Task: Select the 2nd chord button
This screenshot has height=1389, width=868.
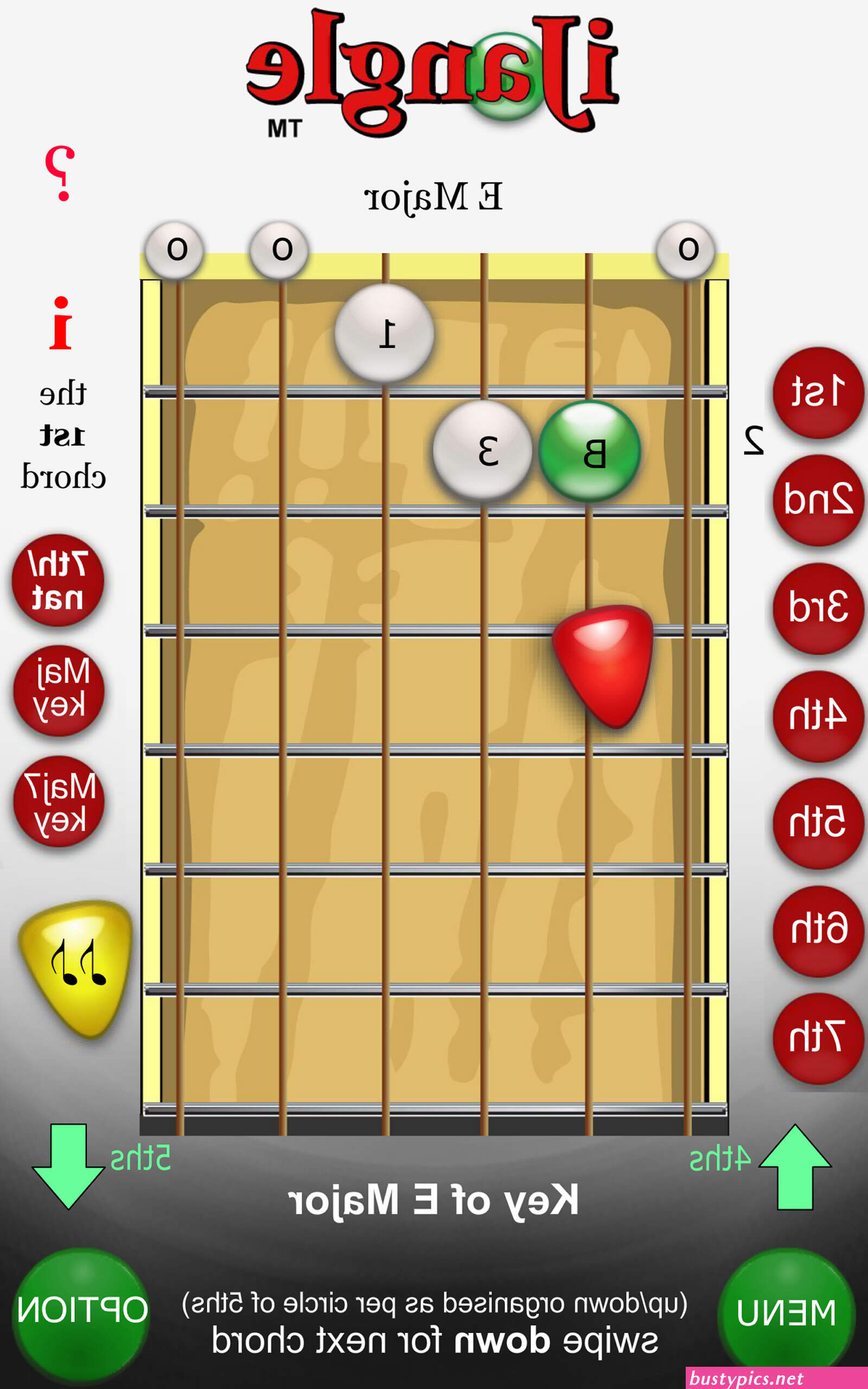Action: pos(818,500)
